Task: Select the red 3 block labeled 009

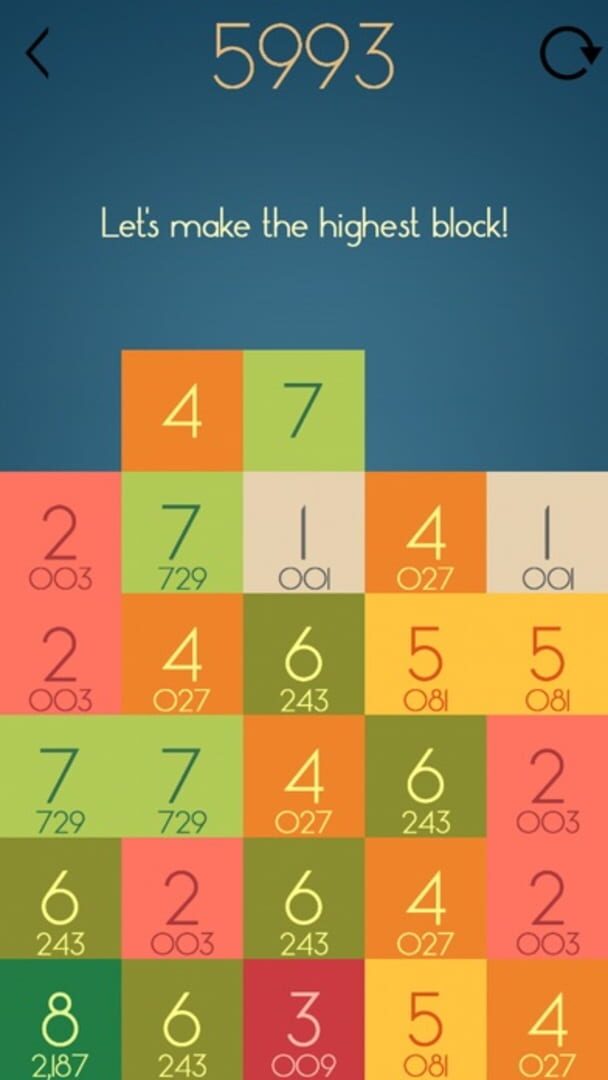Action: coord(303,1020)
